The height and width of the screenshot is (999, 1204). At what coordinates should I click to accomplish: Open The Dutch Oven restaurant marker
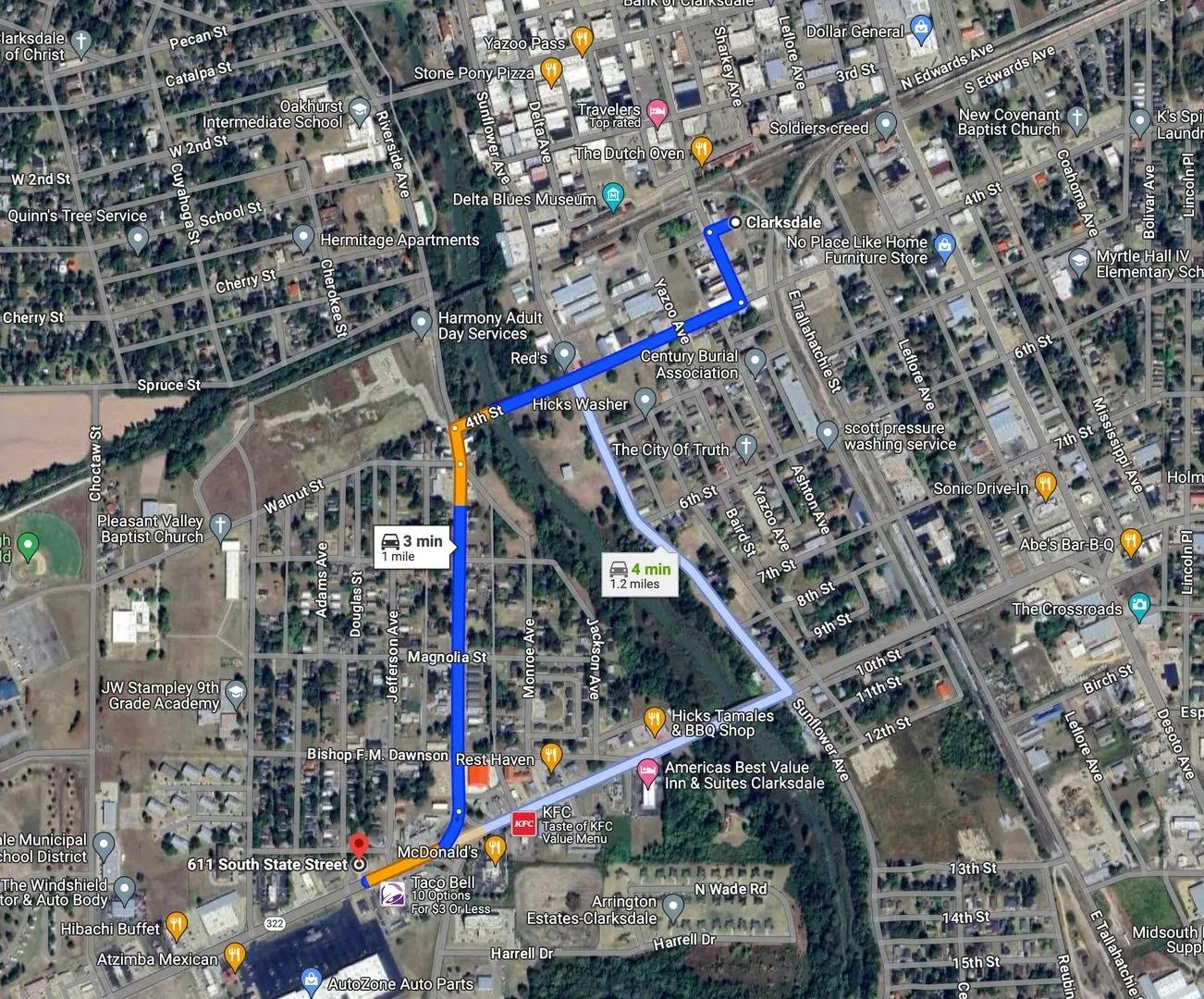point(701,151)
